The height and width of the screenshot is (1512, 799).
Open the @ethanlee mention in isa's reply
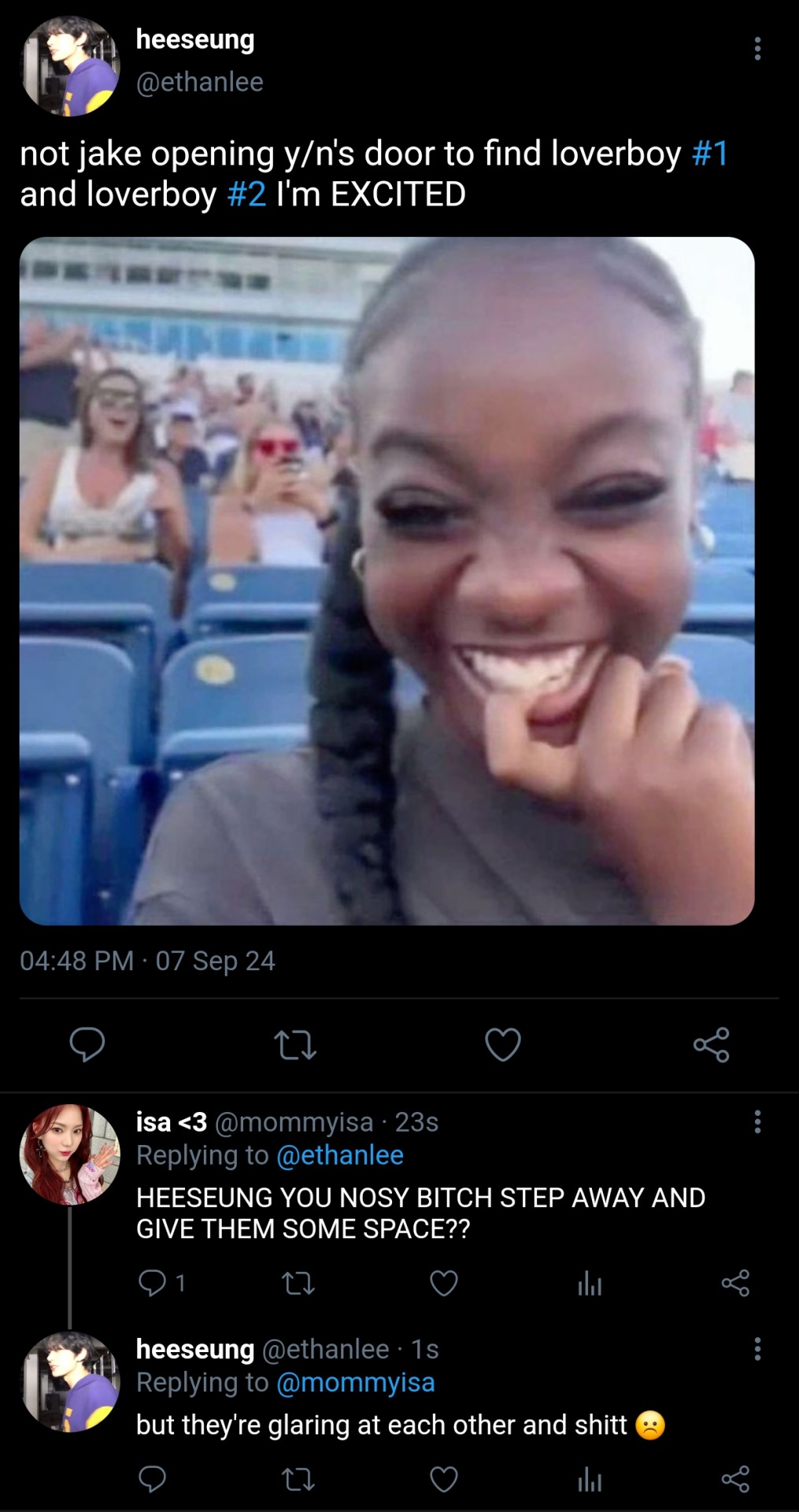(340, 1155)
